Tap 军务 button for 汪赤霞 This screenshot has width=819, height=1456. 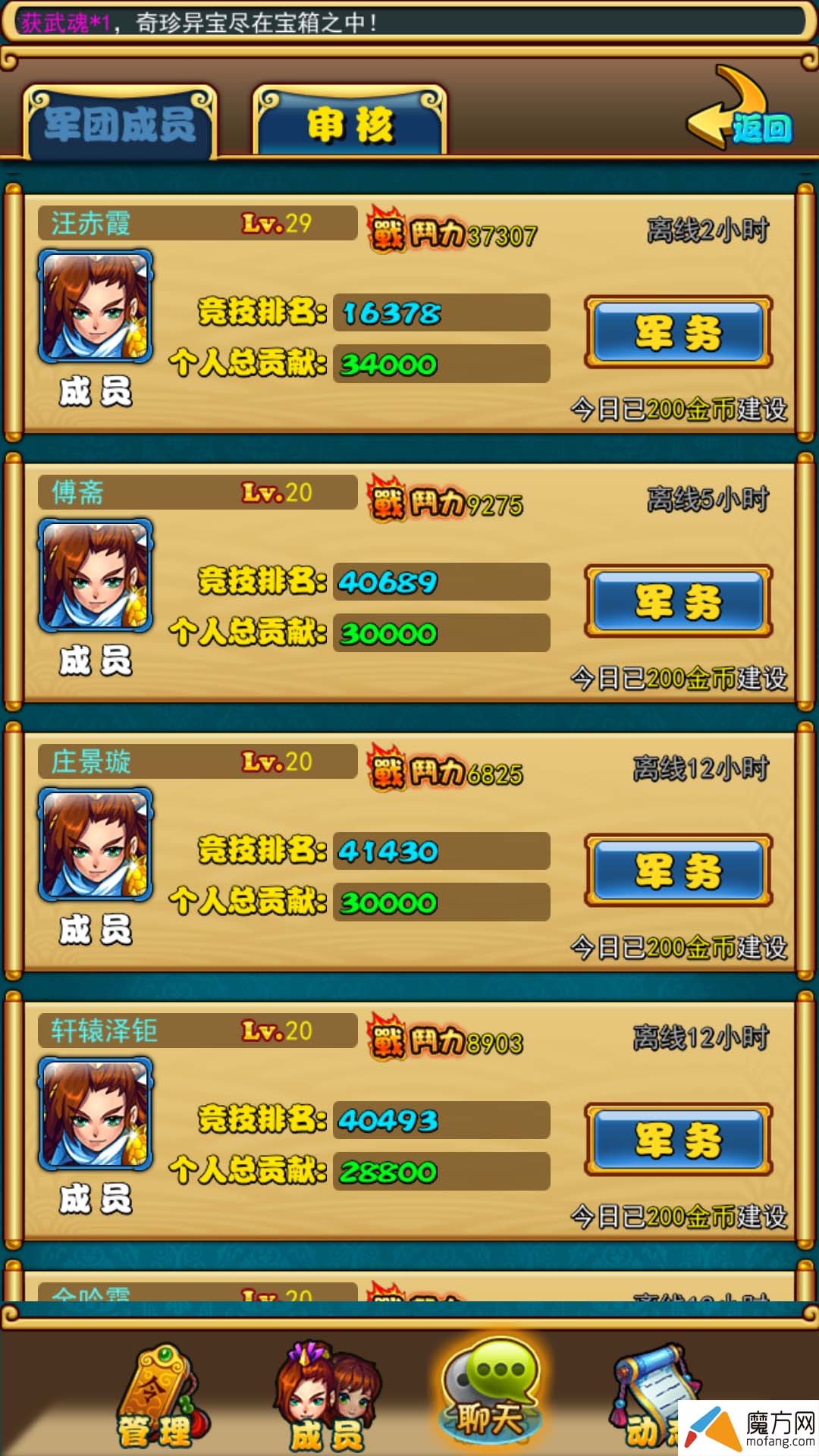click(x=678, y=332)
